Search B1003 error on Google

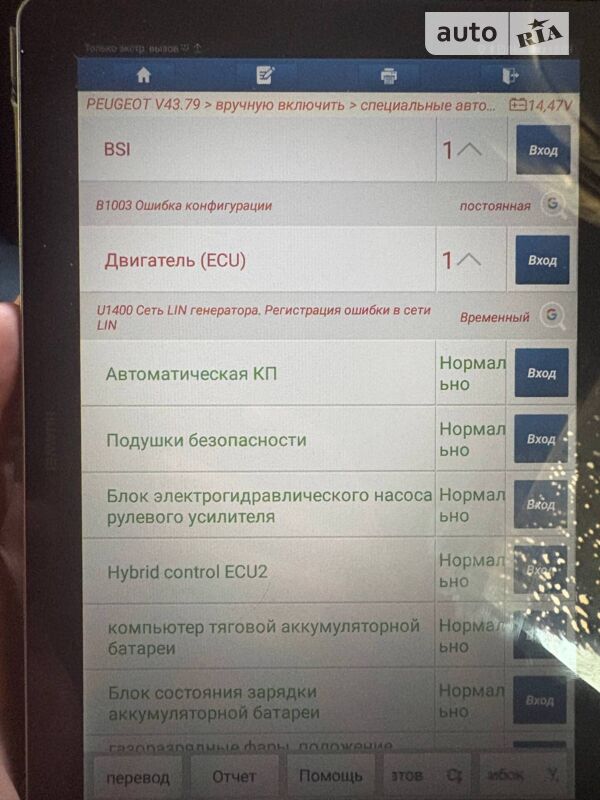coord(553,204)
